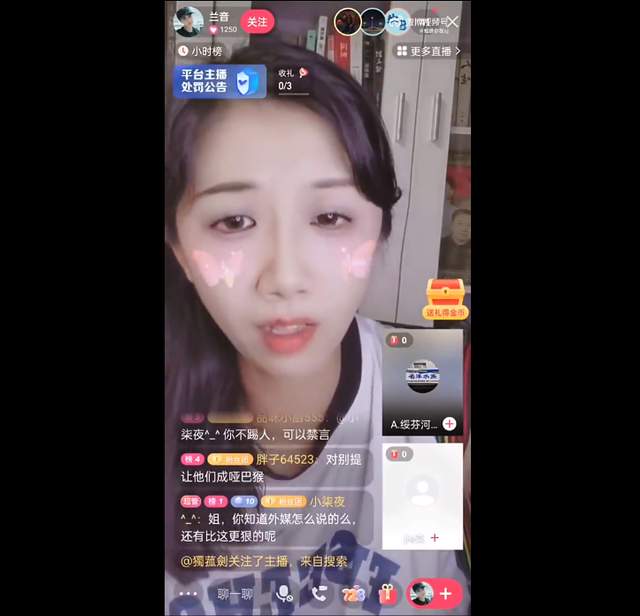View the first top viewer avatar
The width and height of the screenshot is (640, 616).
tap(347, 22)
